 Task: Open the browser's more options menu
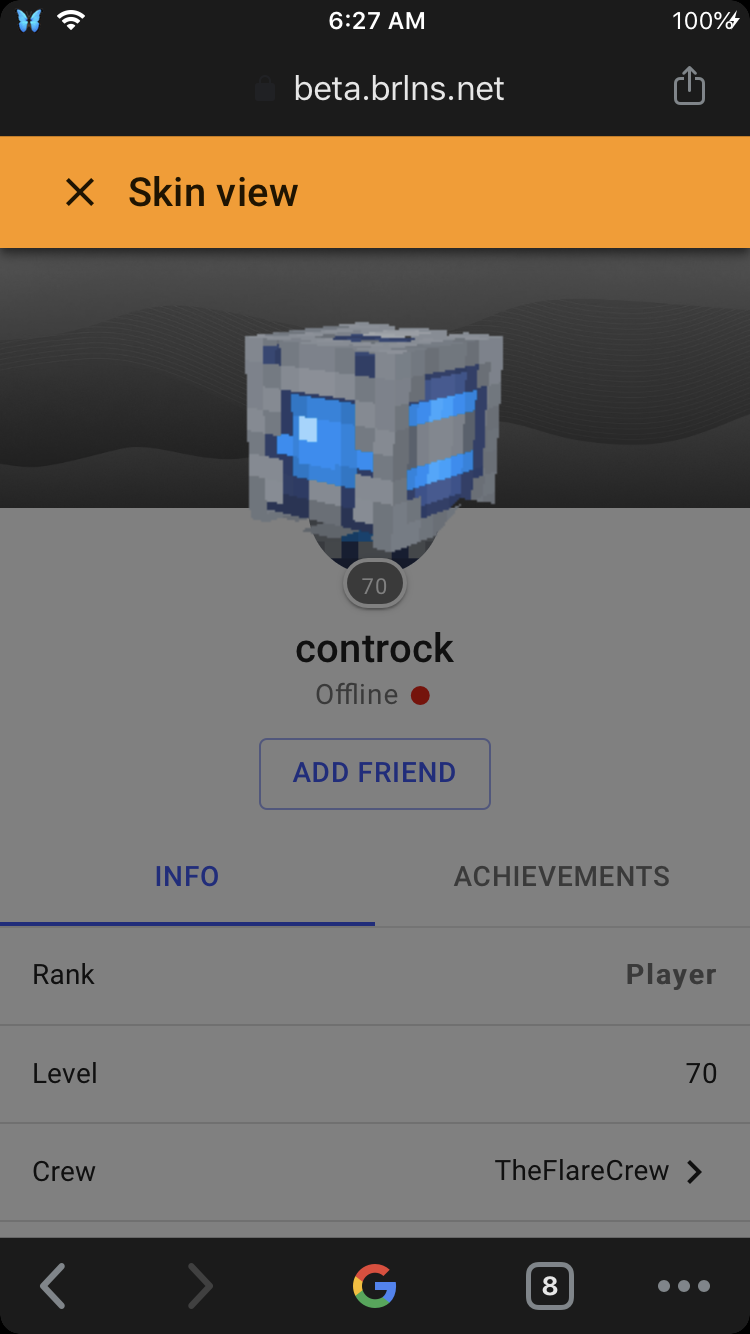coord(684,1286)
